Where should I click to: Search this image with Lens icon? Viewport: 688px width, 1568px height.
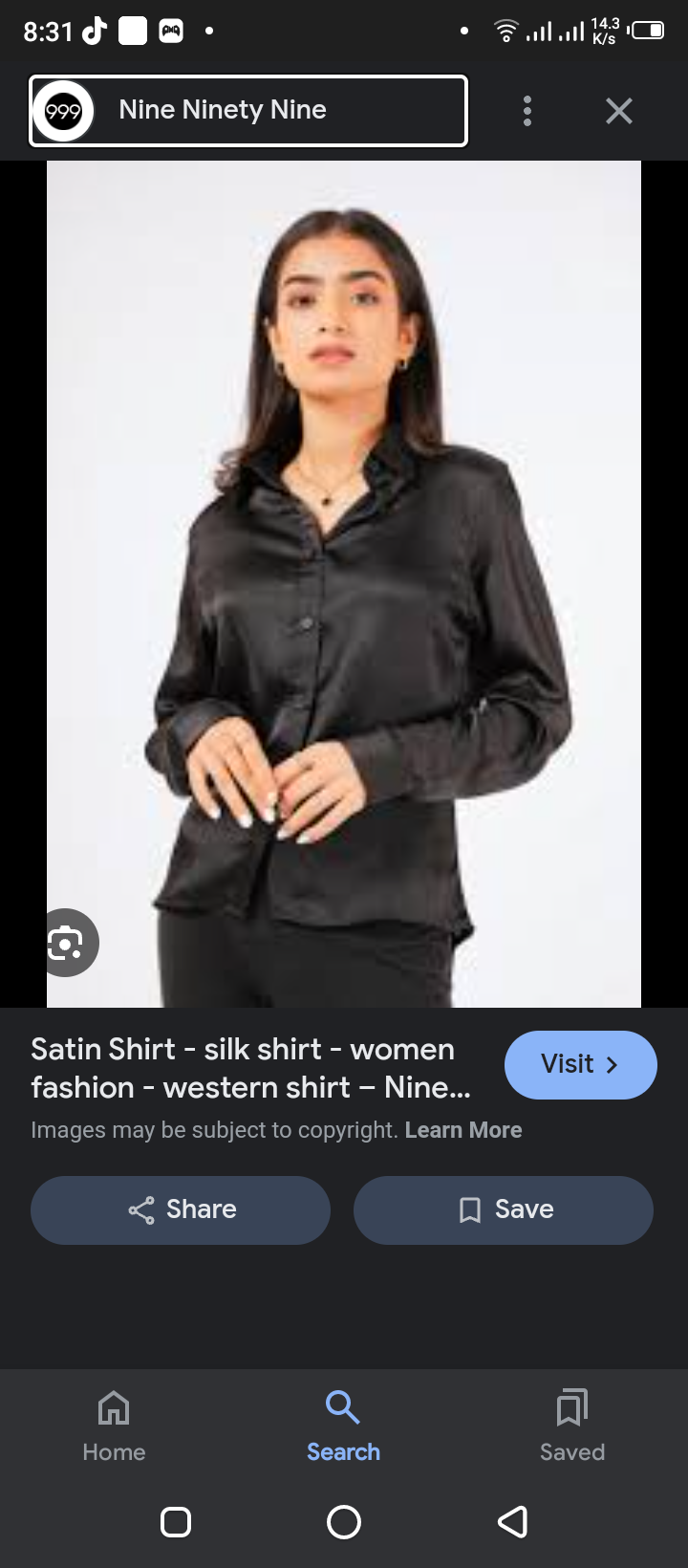click(67, 943)
